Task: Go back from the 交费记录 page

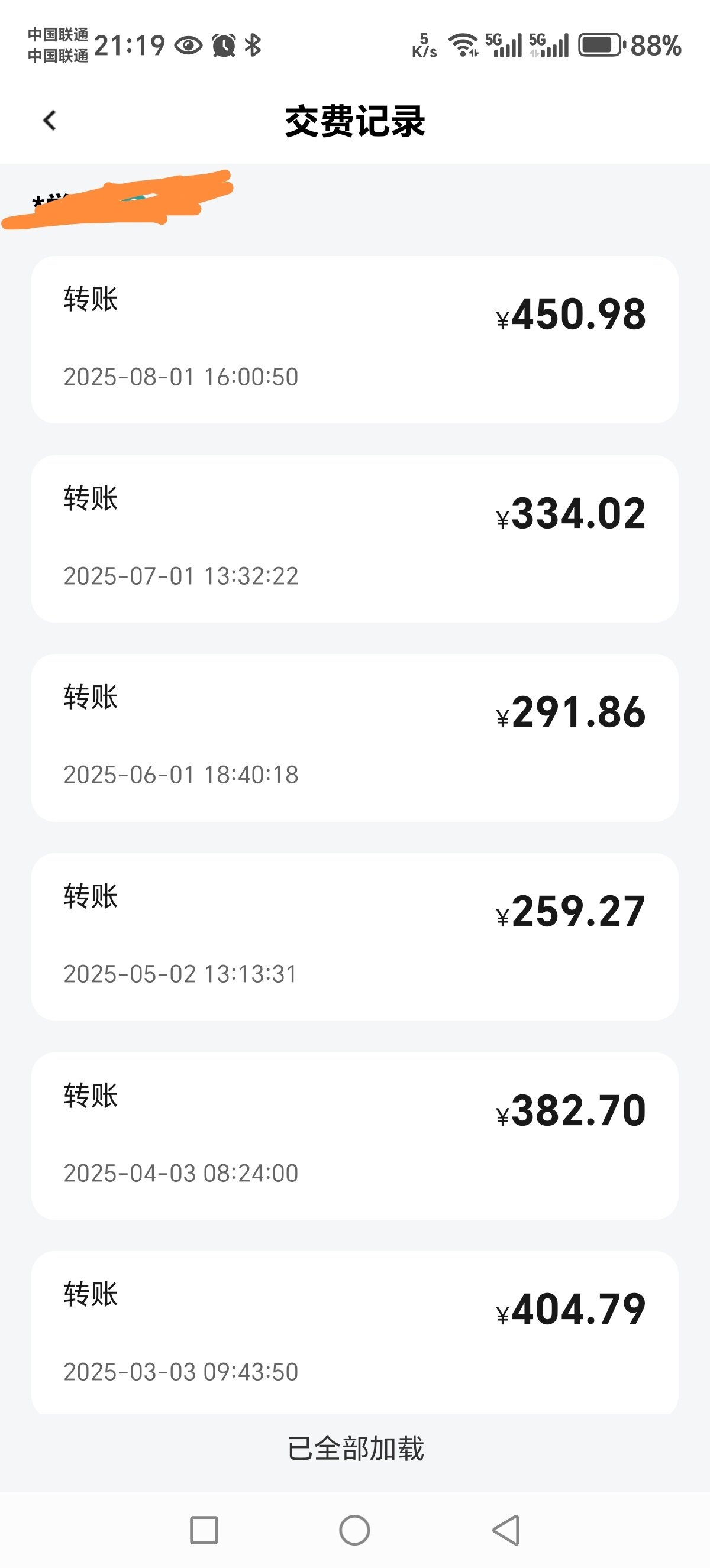Action: point(50,121)
